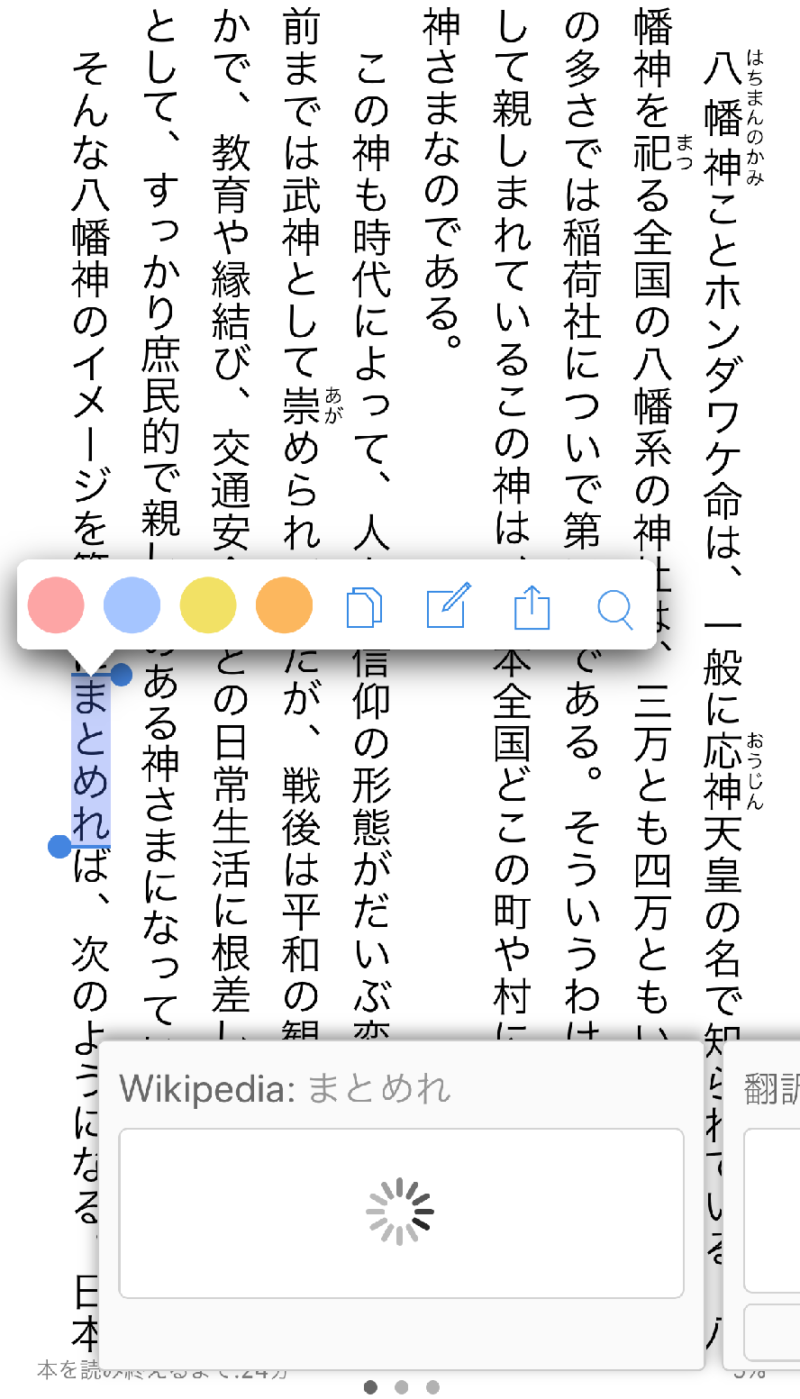Highlight selection in pink

tap(56, 605)
